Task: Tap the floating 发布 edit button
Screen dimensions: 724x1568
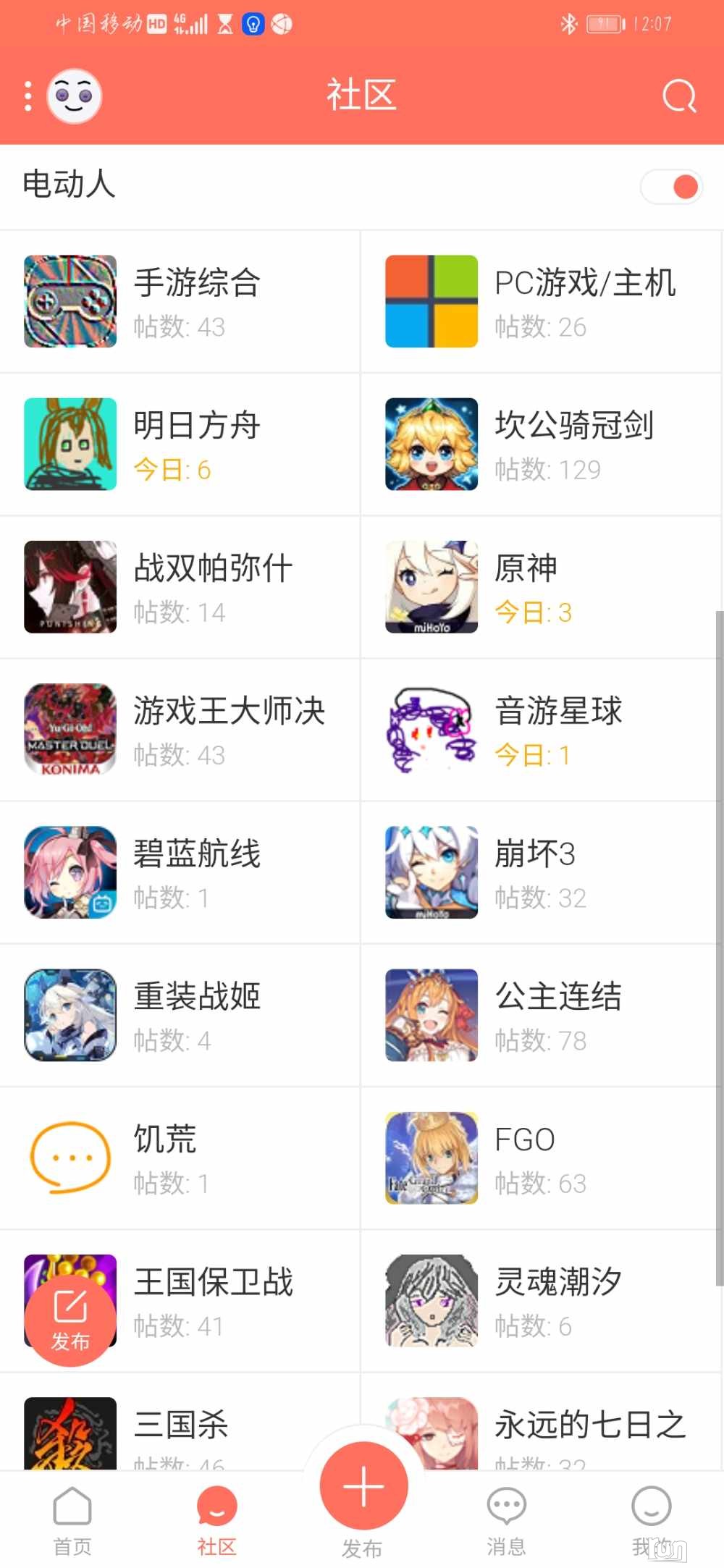Action: [x=70, y=1320]
